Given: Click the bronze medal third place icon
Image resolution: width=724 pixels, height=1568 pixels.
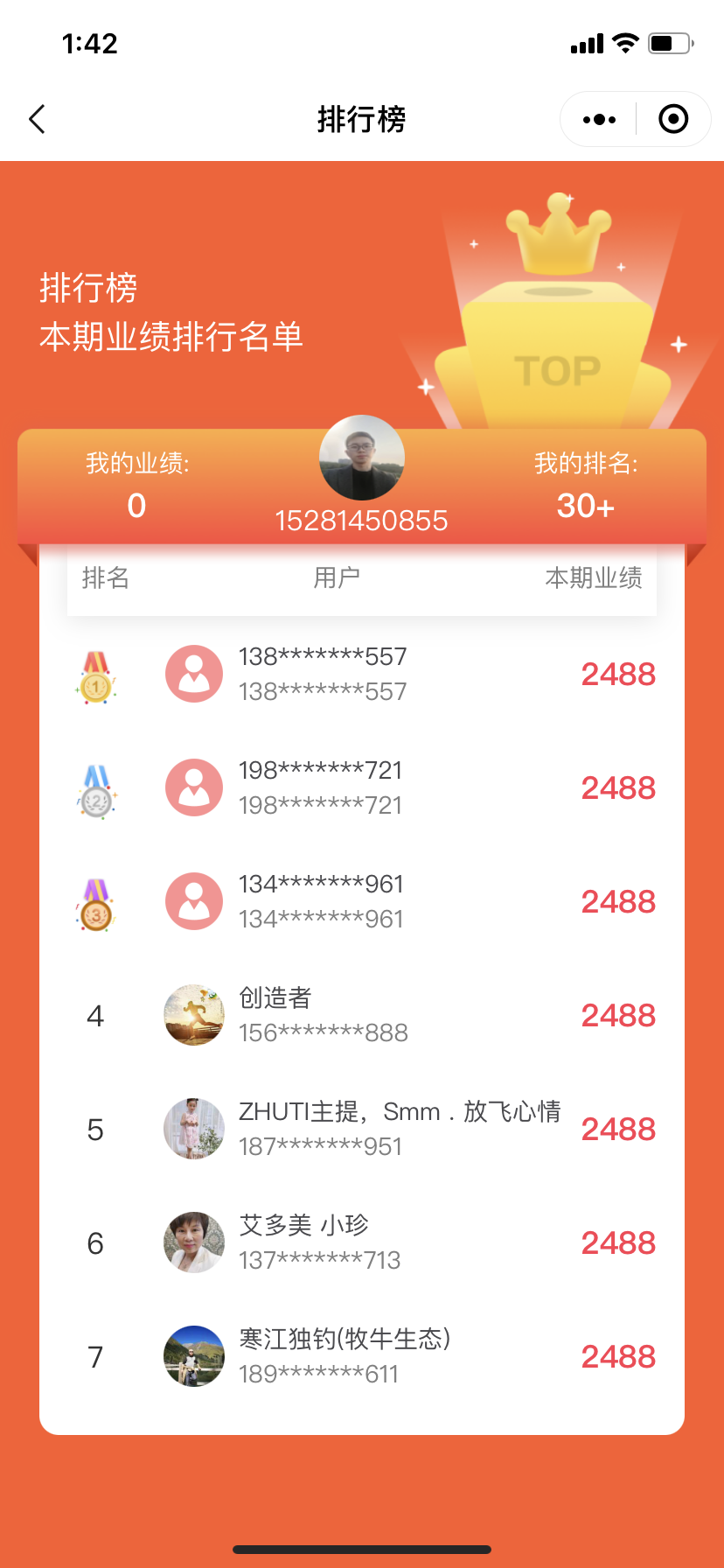Looking at the screenshot, I should pos(95,901).
